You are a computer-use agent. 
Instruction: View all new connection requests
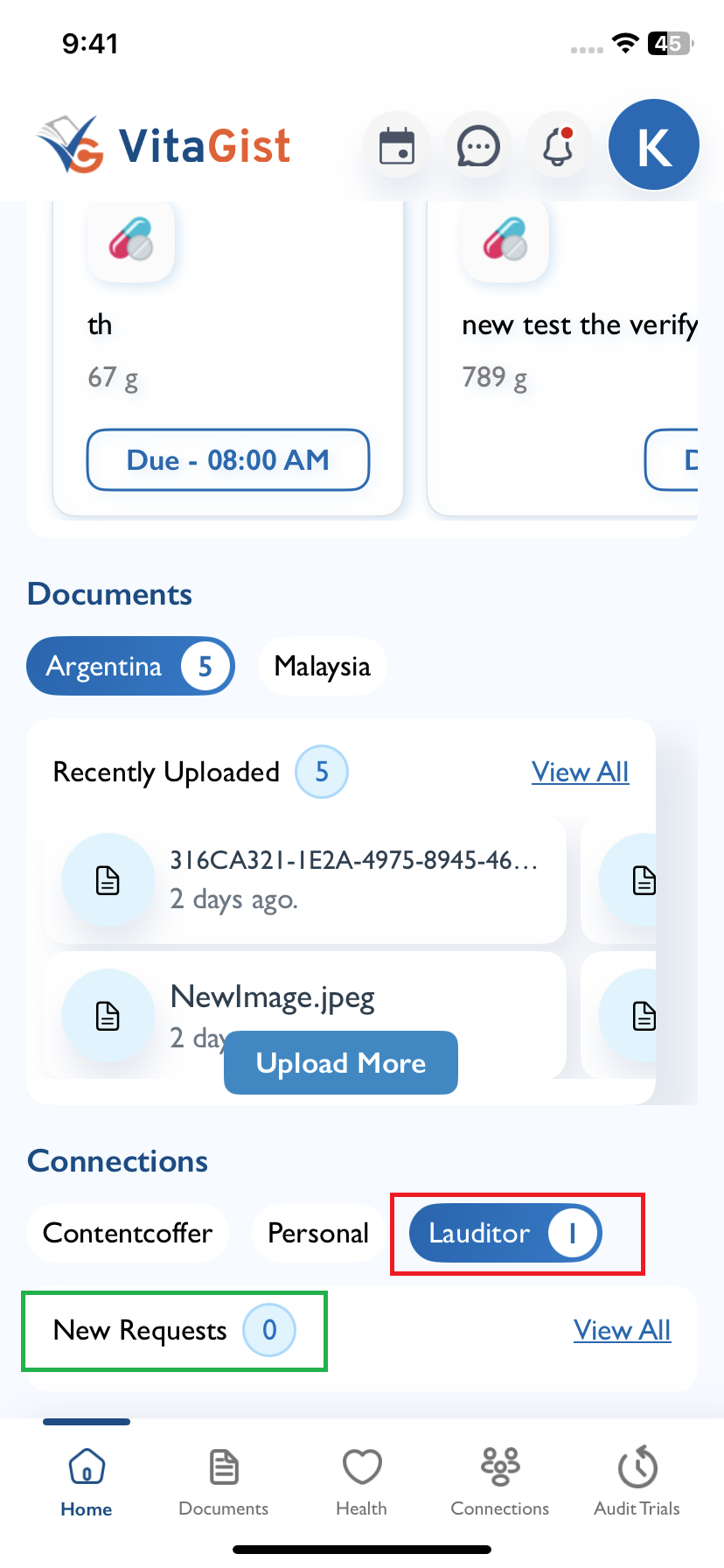pos(622,1330)
